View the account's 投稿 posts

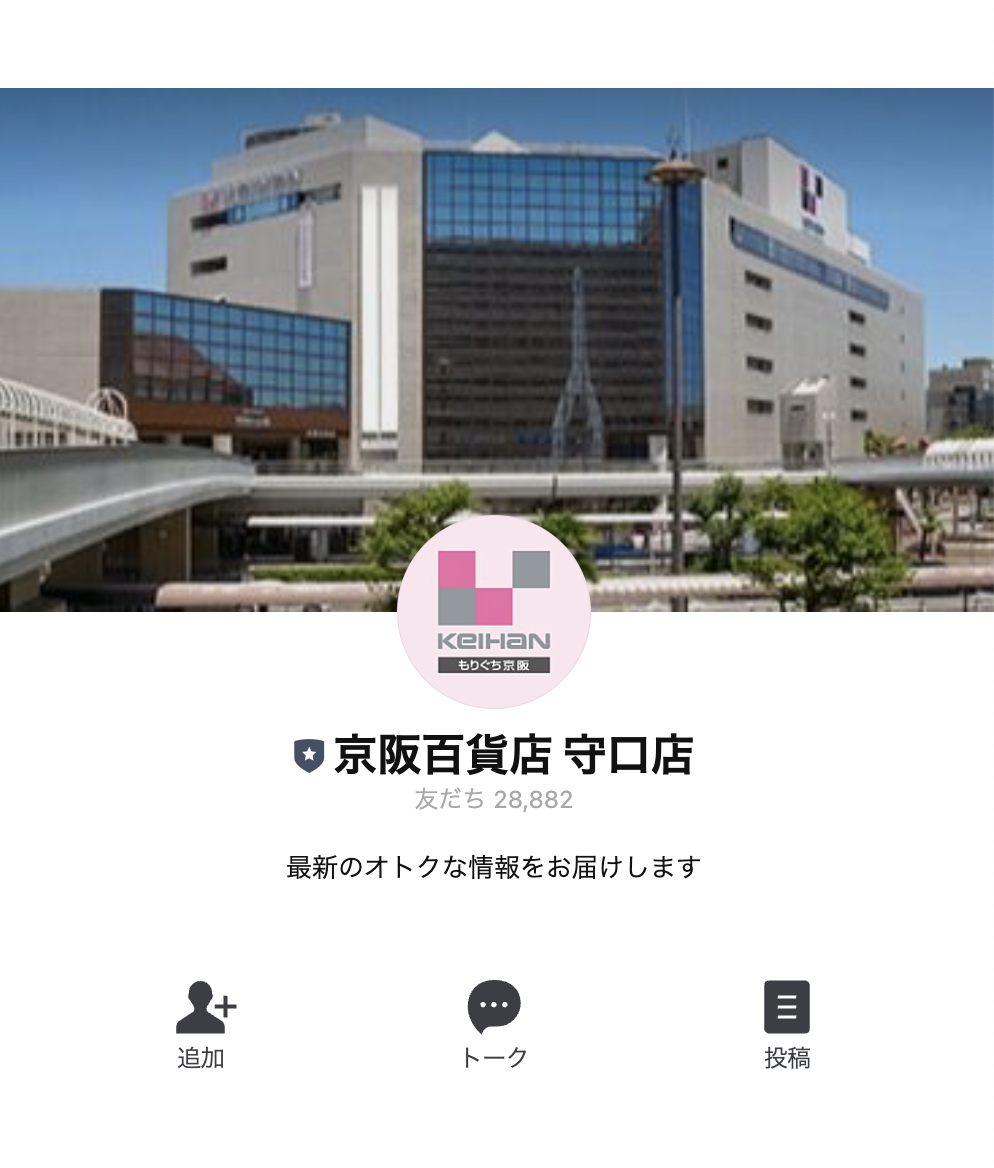787,1023
